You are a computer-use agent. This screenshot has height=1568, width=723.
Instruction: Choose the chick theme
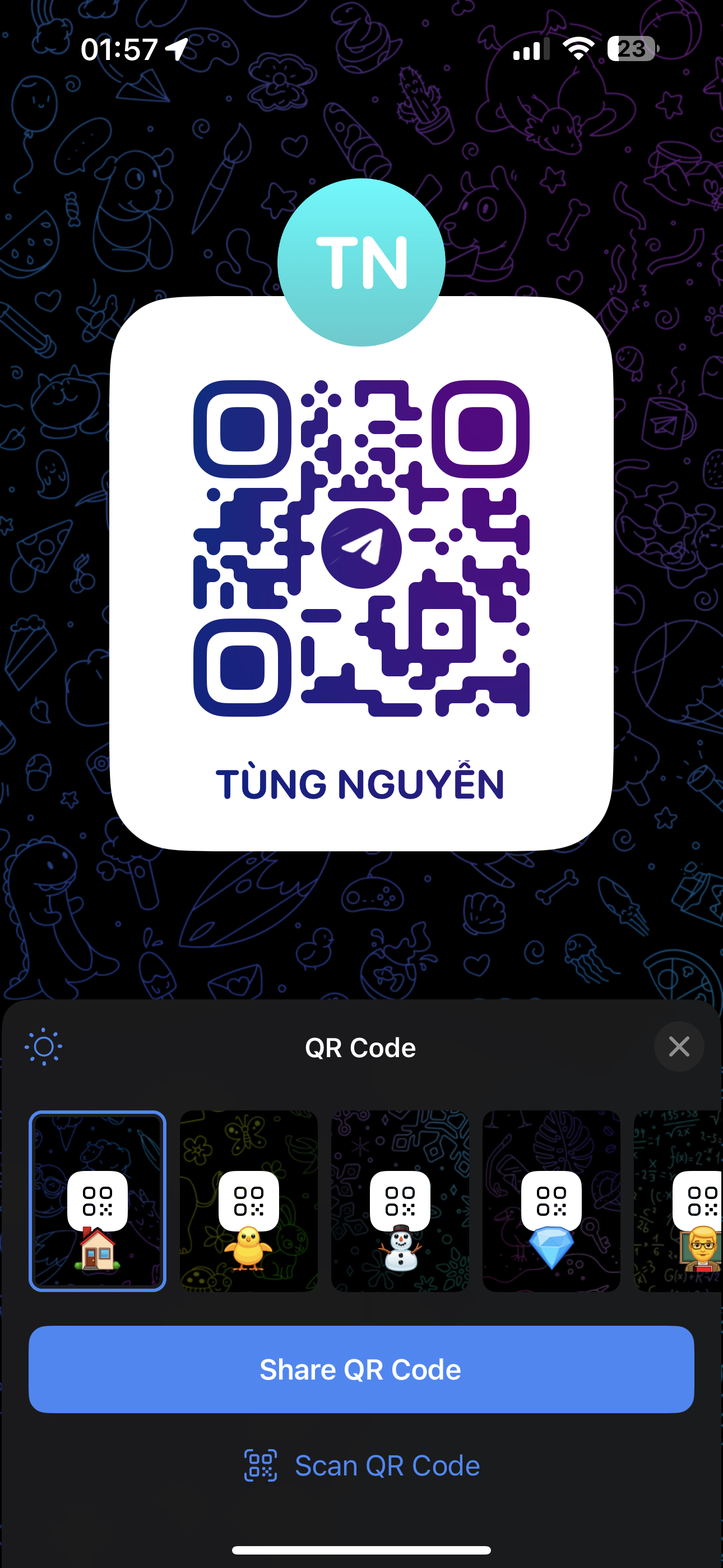[248, 1200]
